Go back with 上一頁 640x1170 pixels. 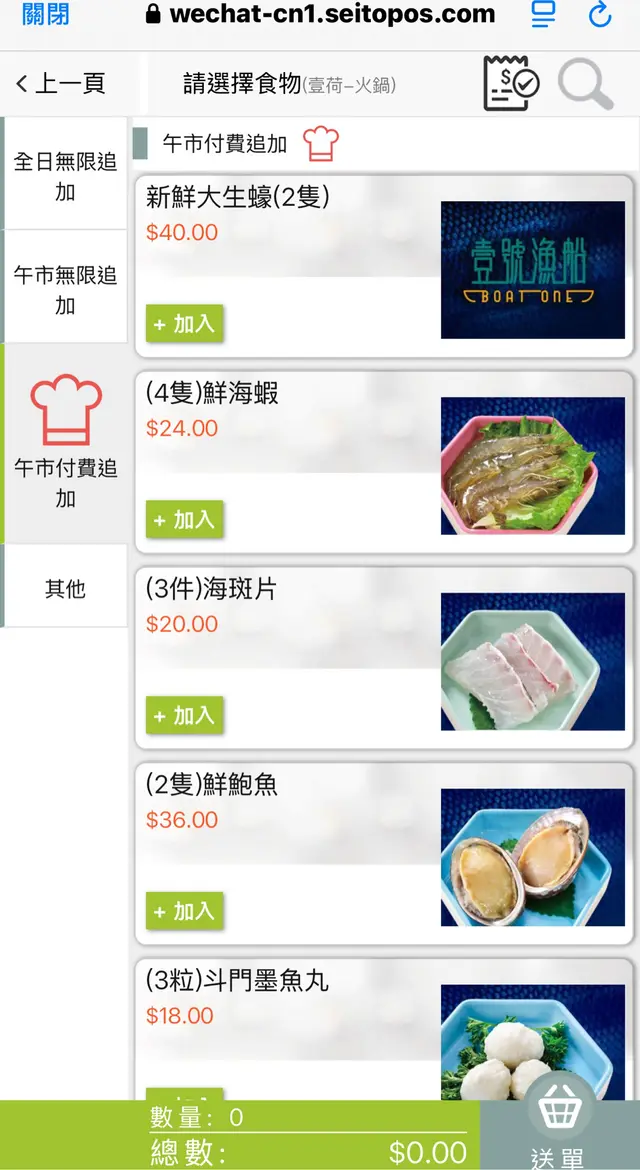[60, 84]
